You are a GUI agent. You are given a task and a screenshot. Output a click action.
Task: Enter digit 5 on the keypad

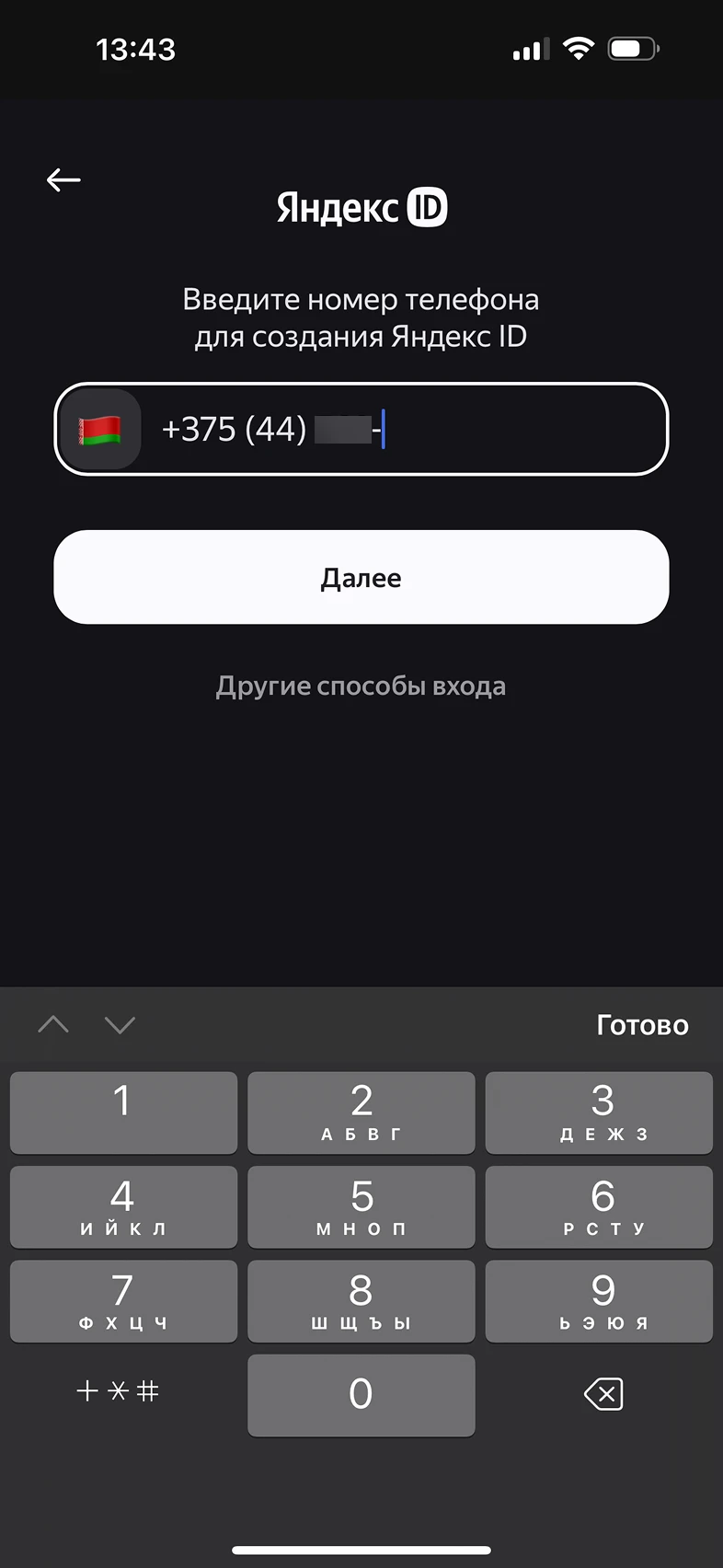coord(361,1206)
